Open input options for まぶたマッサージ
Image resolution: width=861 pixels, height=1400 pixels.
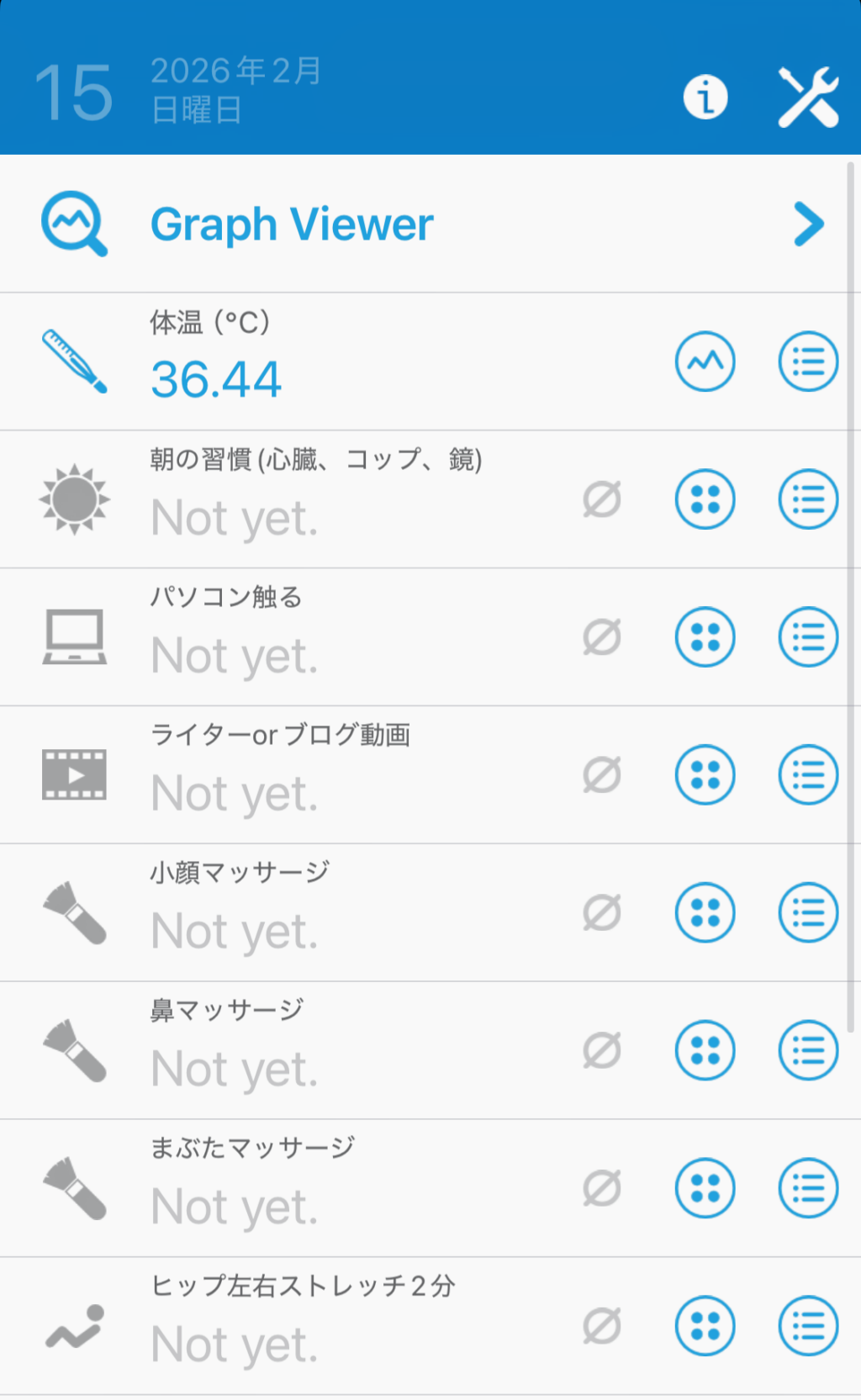click(x=705, y=1188)
